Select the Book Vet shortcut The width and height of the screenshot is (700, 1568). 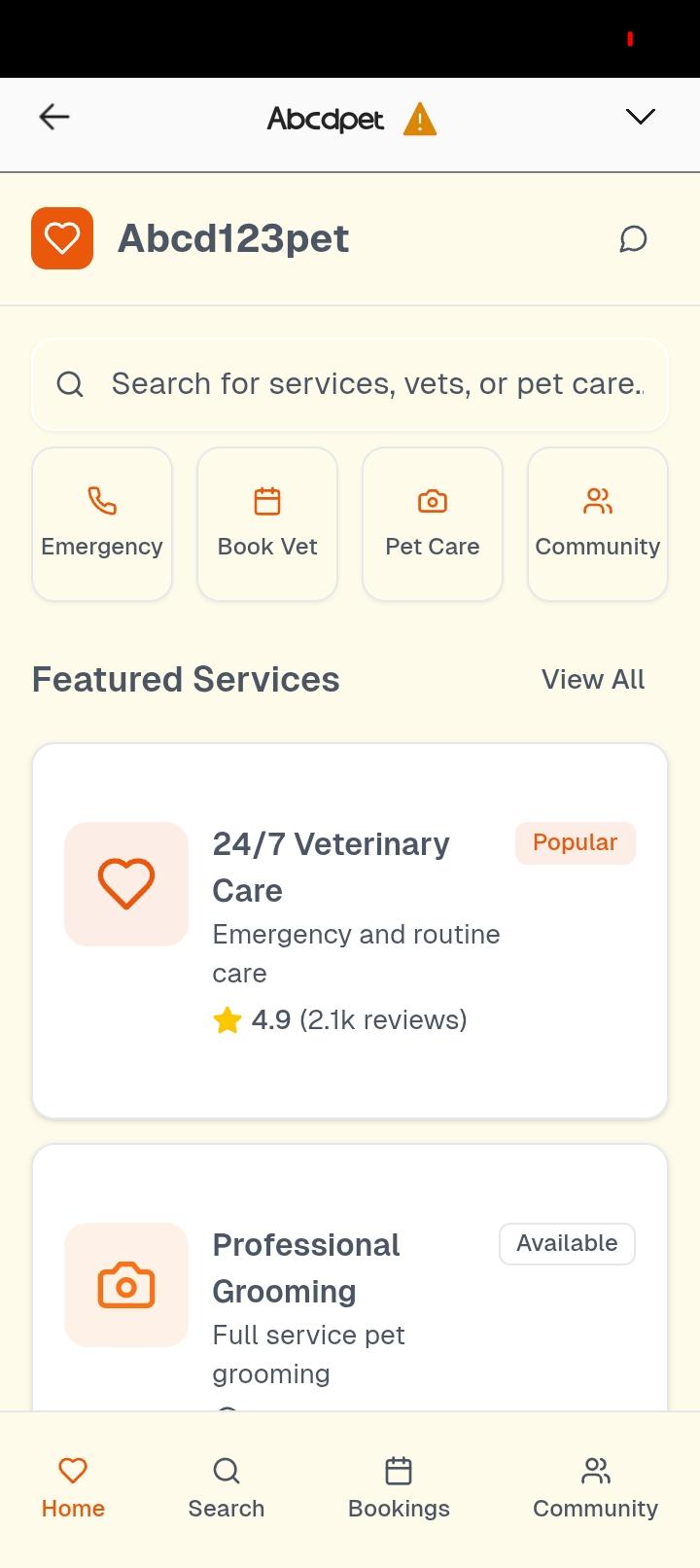point(267,524)
